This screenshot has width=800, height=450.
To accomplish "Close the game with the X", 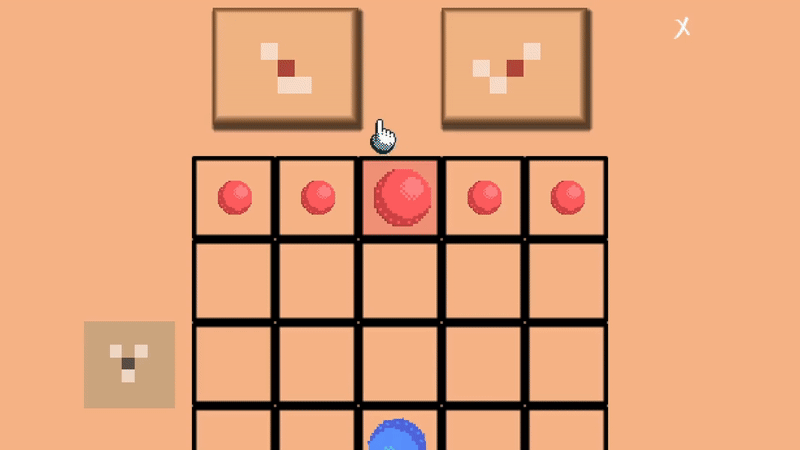I will (x=682, y=28).
